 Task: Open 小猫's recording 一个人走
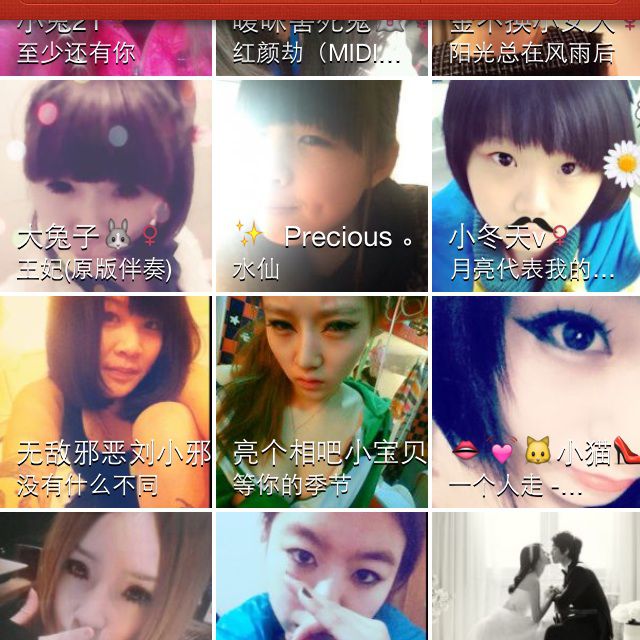click(536, 402)
